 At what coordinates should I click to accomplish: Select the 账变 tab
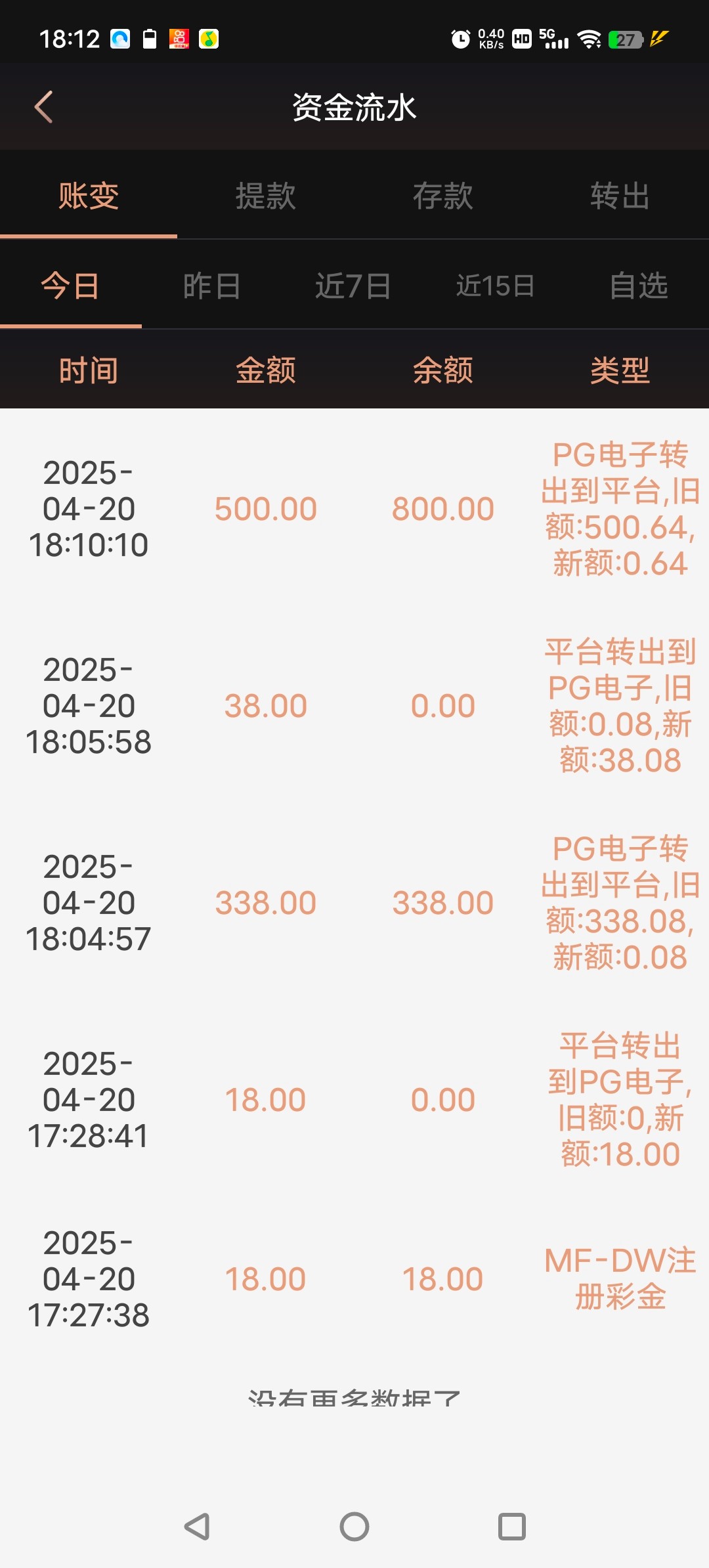click(x=89, y=196)
